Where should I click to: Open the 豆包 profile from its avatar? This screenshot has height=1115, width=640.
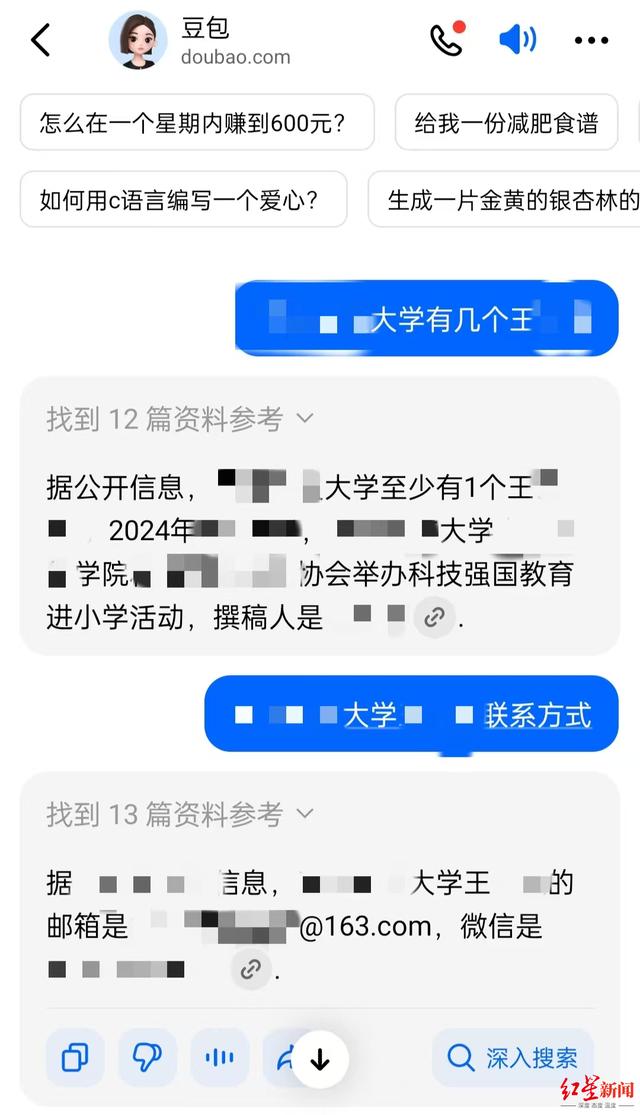coord(137,40)
